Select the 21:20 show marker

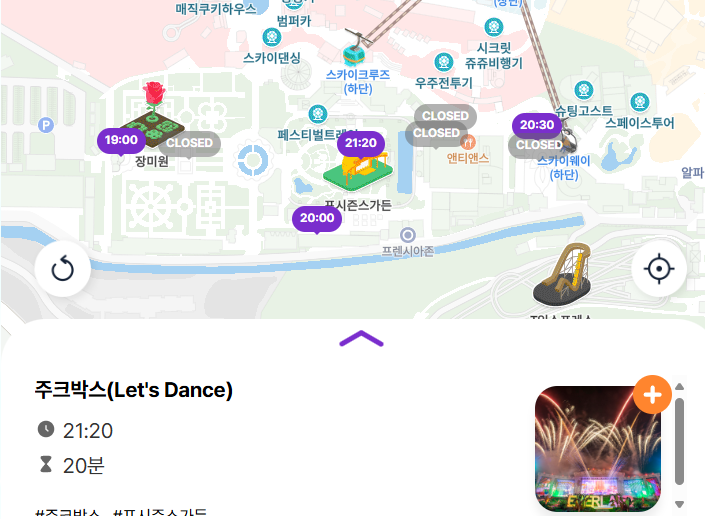click(360, 144)
